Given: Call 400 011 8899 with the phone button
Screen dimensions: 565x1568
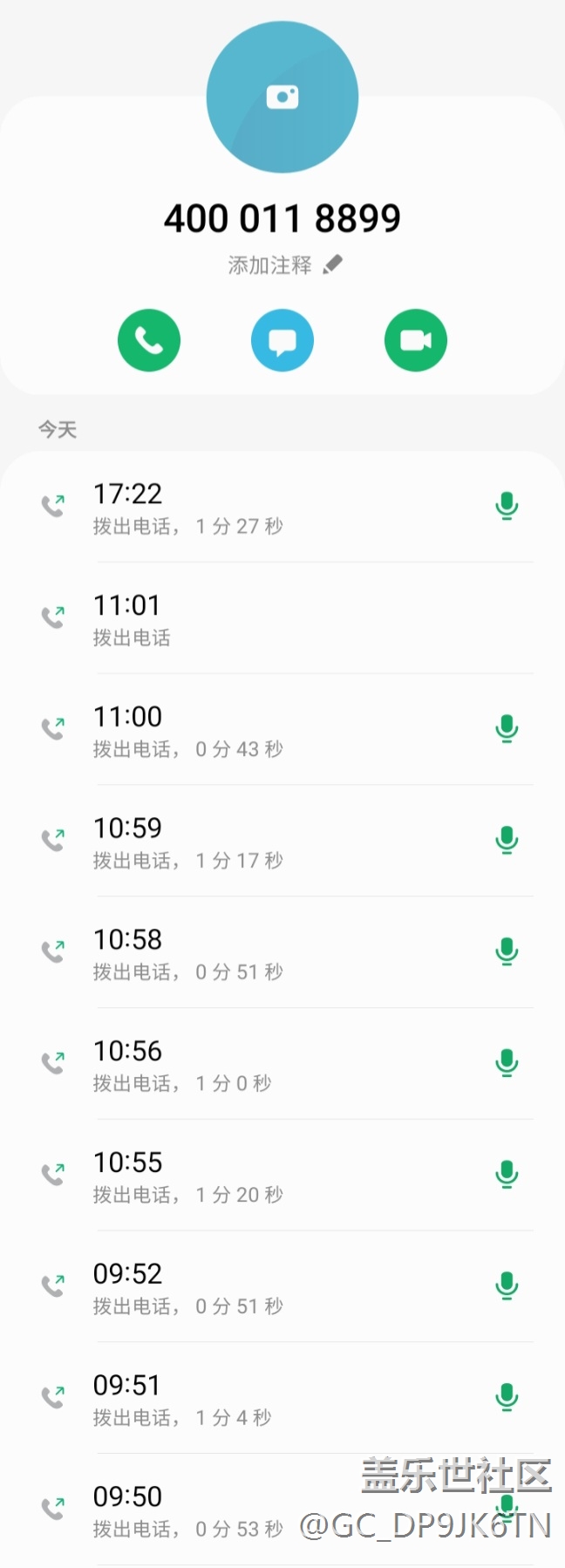Looking at the screenshot, I should click(x=149, y=340).
